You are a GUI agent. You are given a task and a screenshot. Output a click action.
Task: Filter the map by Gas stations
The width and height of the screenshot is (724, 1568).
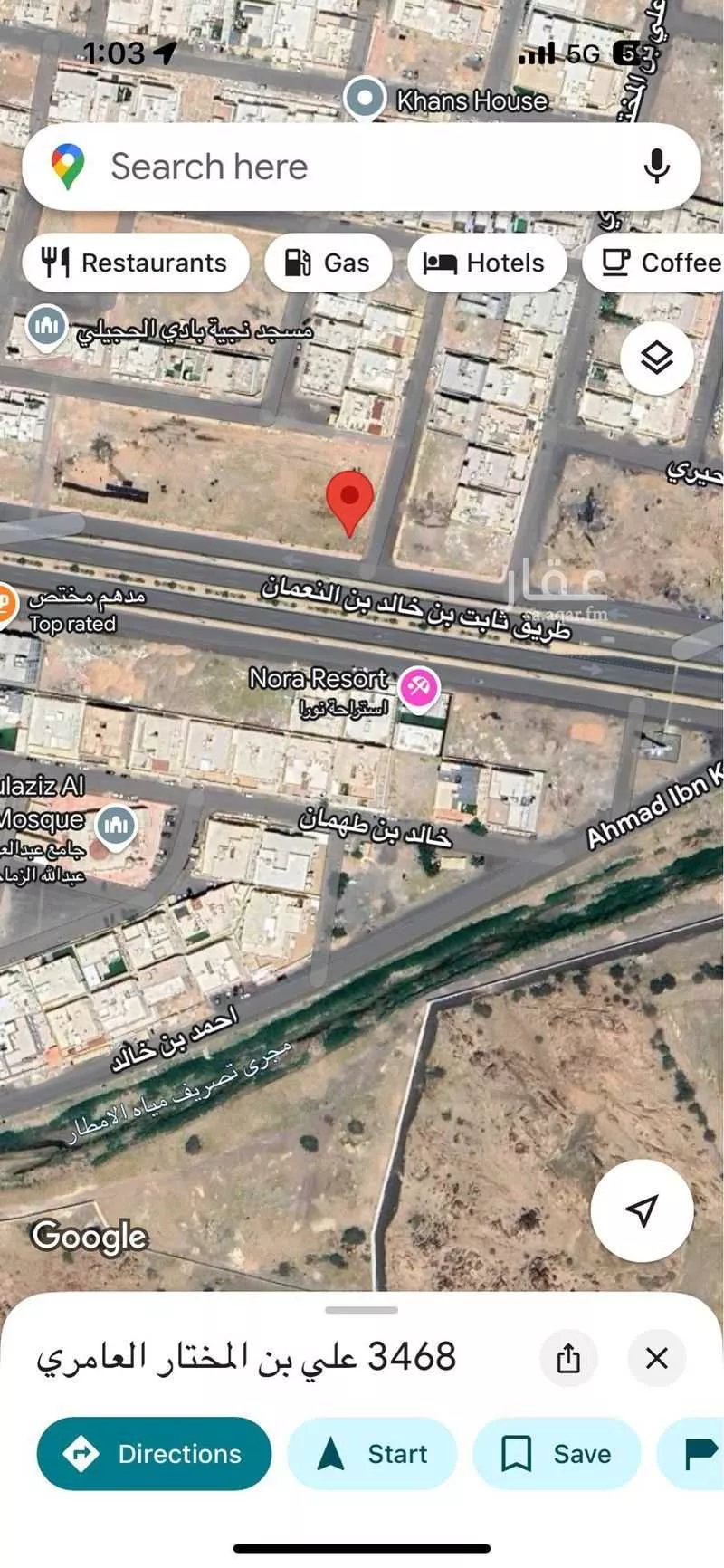[329, 263]
